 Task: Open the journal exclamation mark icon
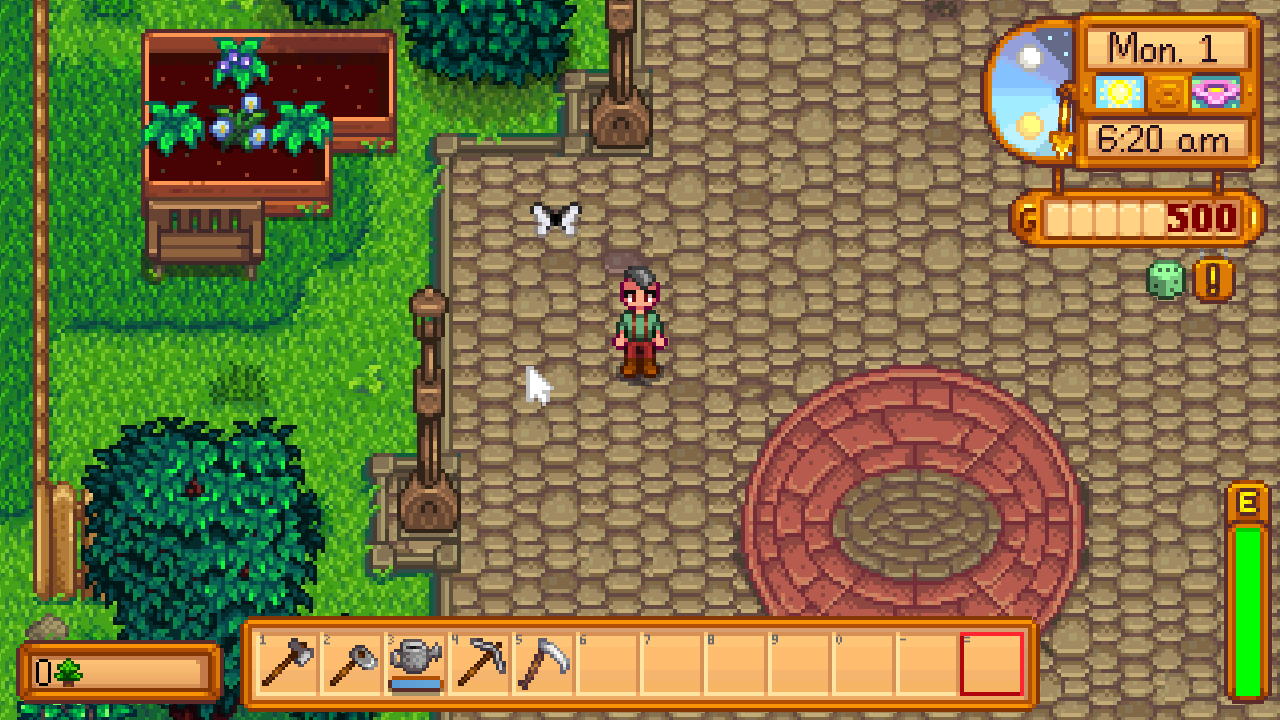pyautogui.click(x=1213, y=280)
